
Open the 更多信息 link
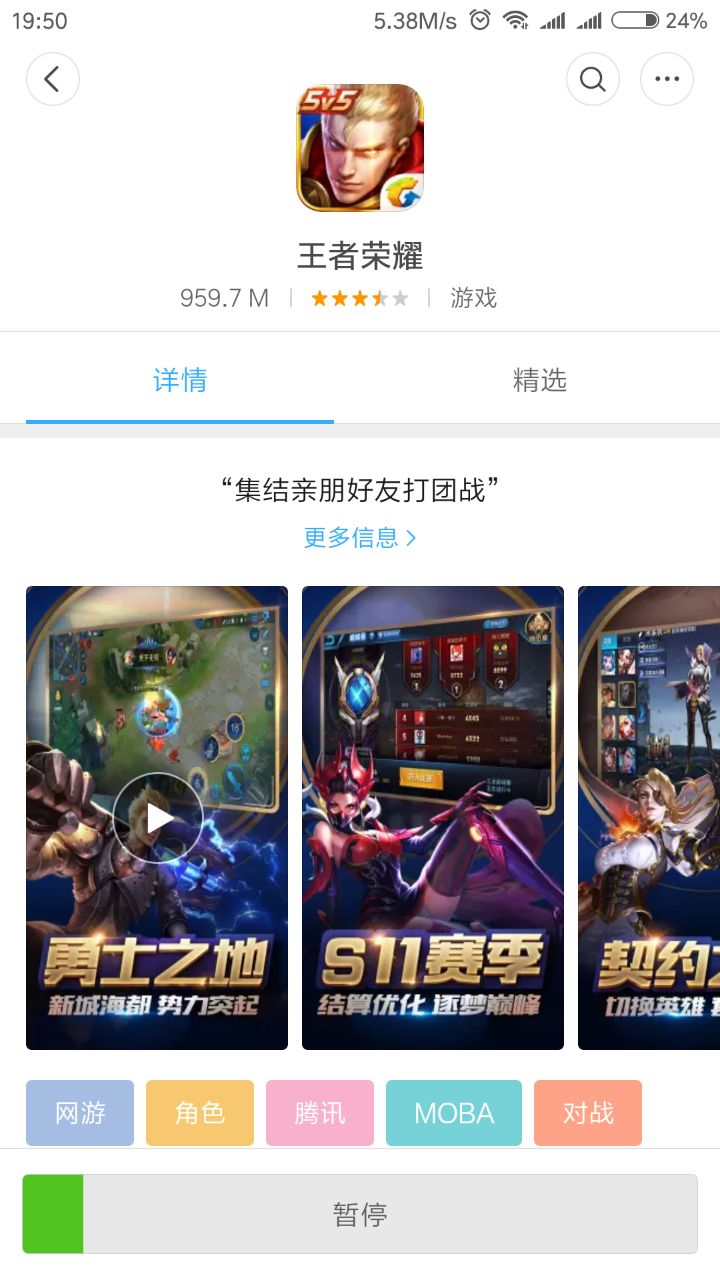tap(360, 538)
